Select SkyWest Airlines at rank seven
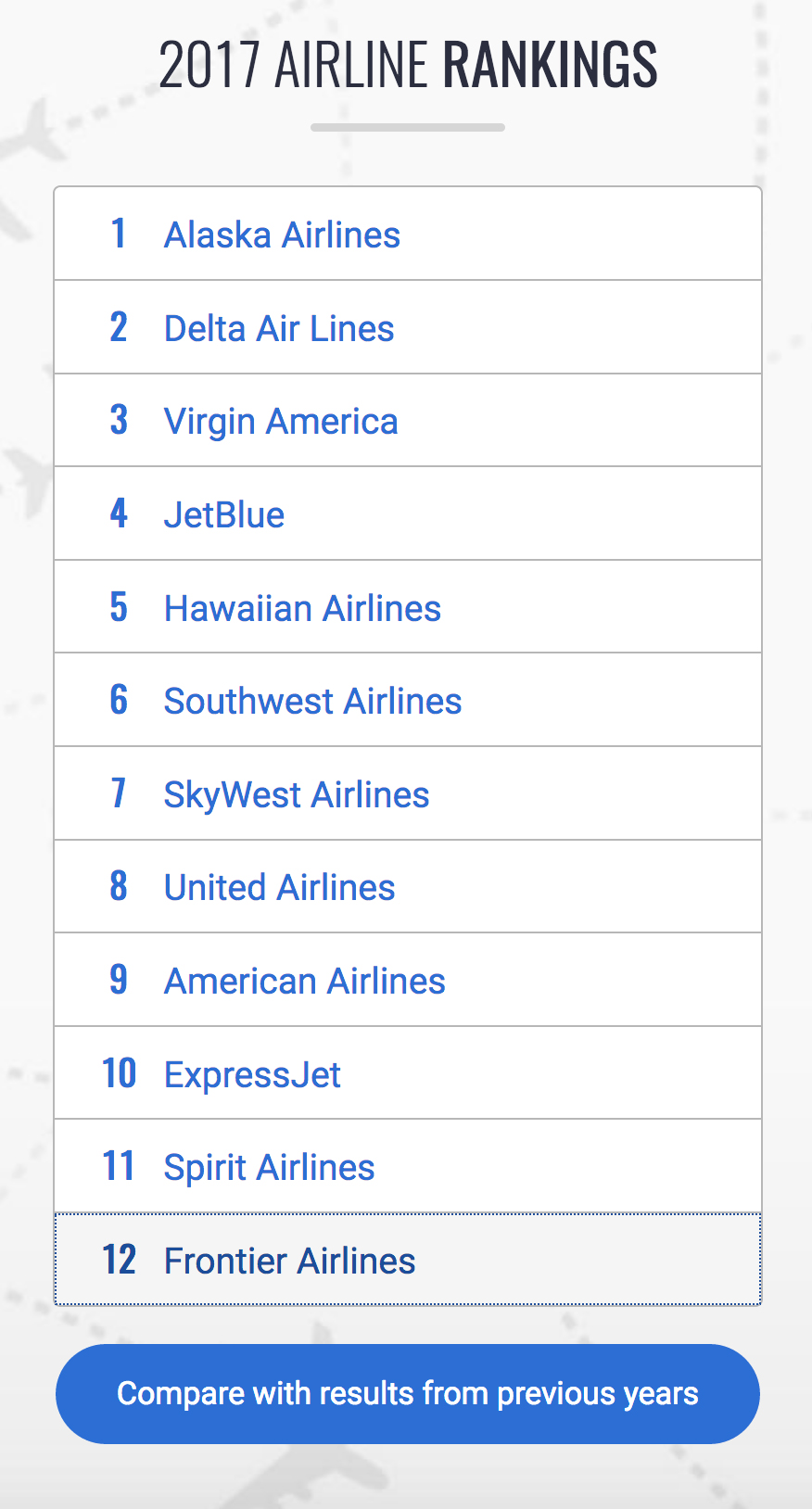Image resolution: width=812 pixels, height=1509 pixels. 408,793
